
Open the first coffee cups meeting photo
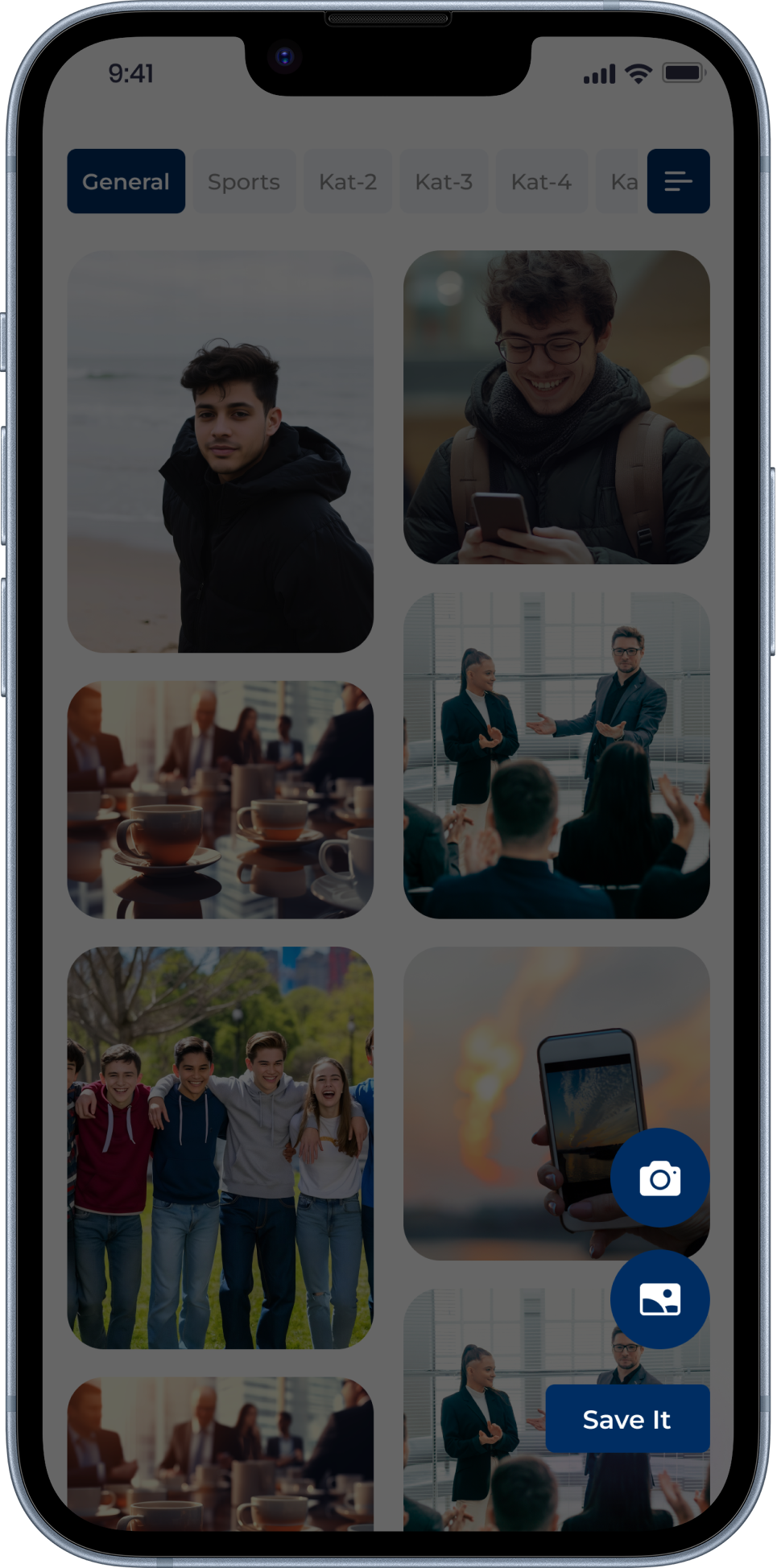tap(220, 799)
